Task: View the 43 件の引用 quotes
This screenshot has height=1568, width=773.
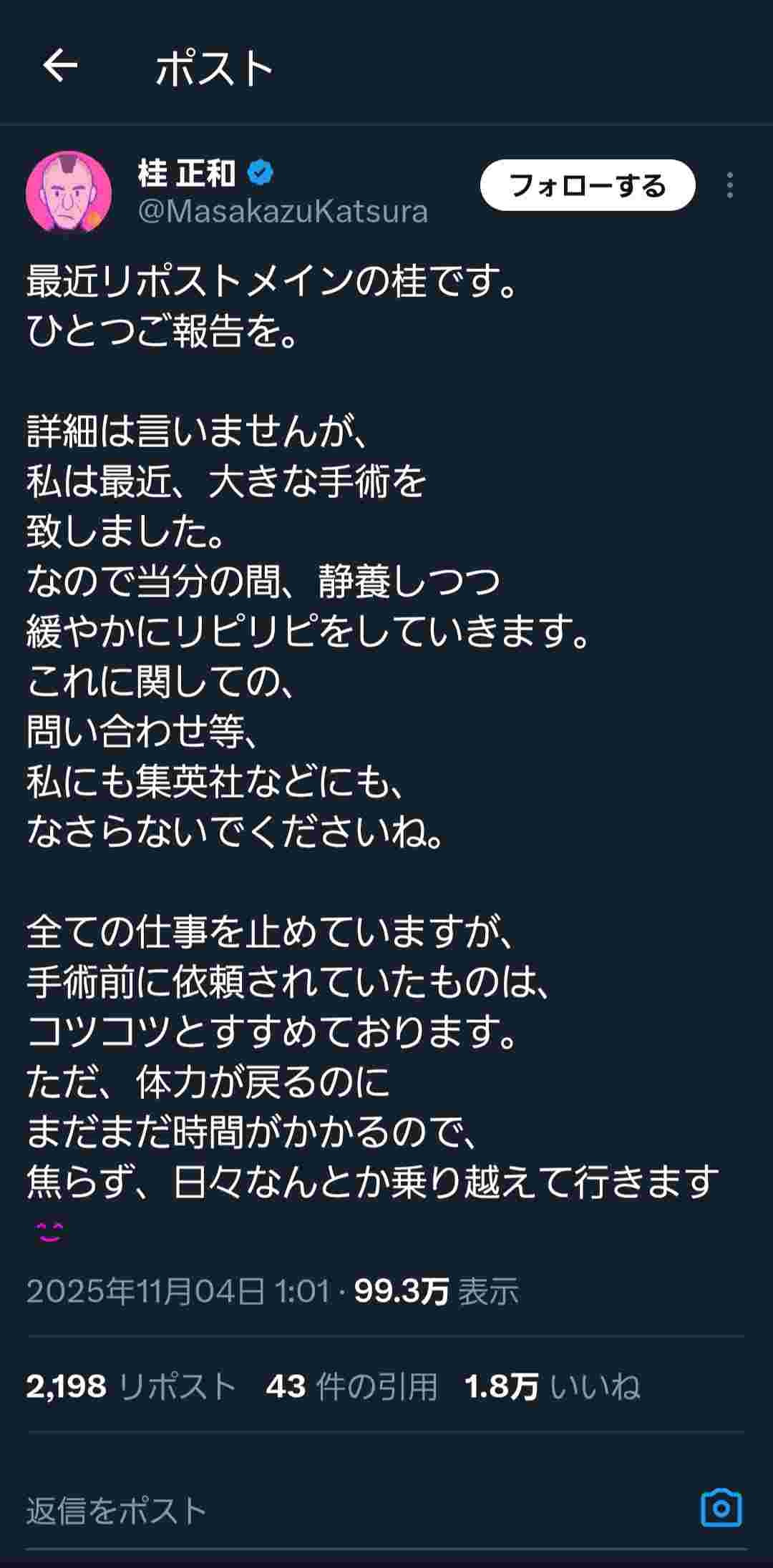Action: [351, 1386]
